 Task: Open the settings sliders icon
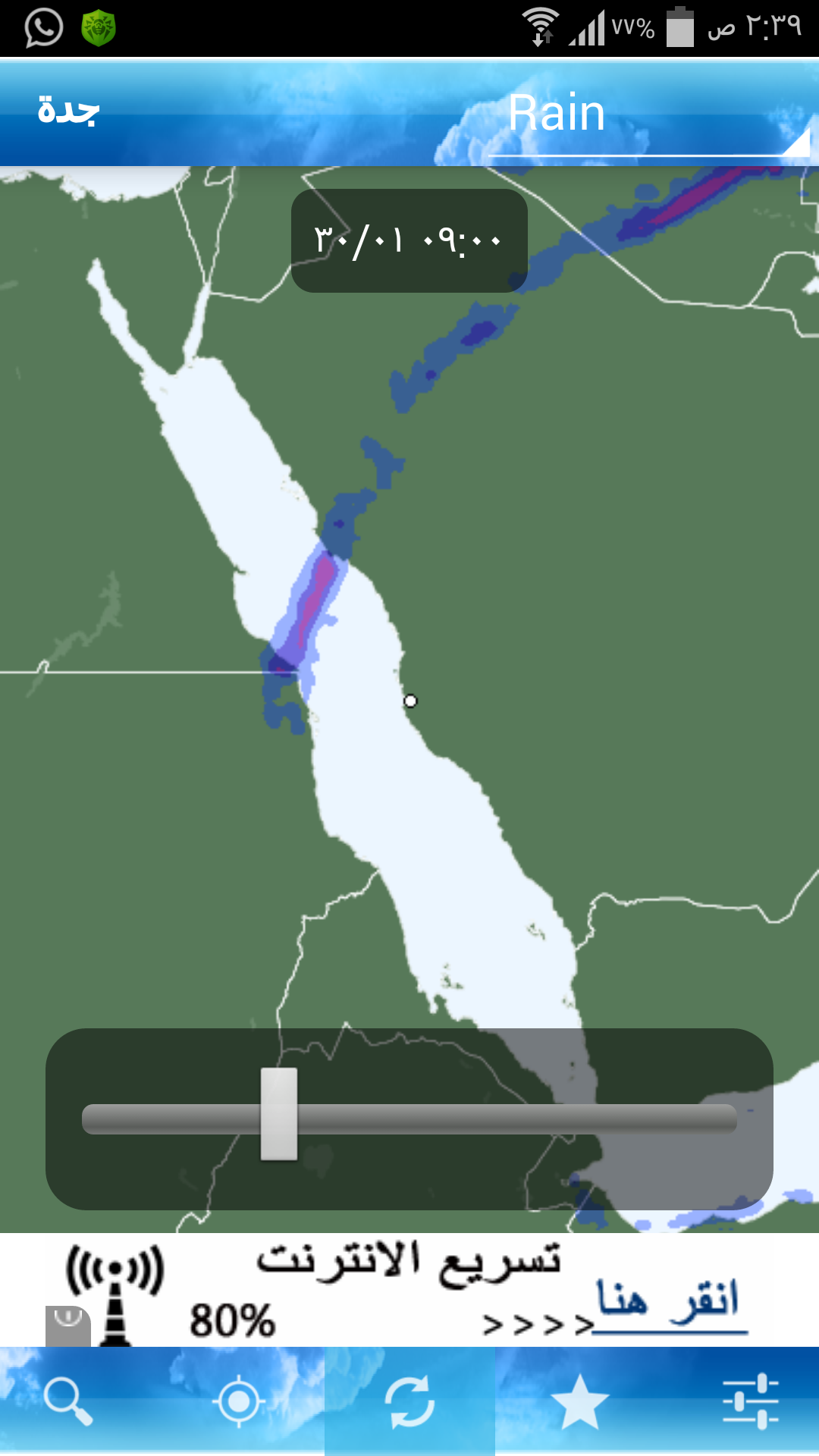(x=751, y=1401)
